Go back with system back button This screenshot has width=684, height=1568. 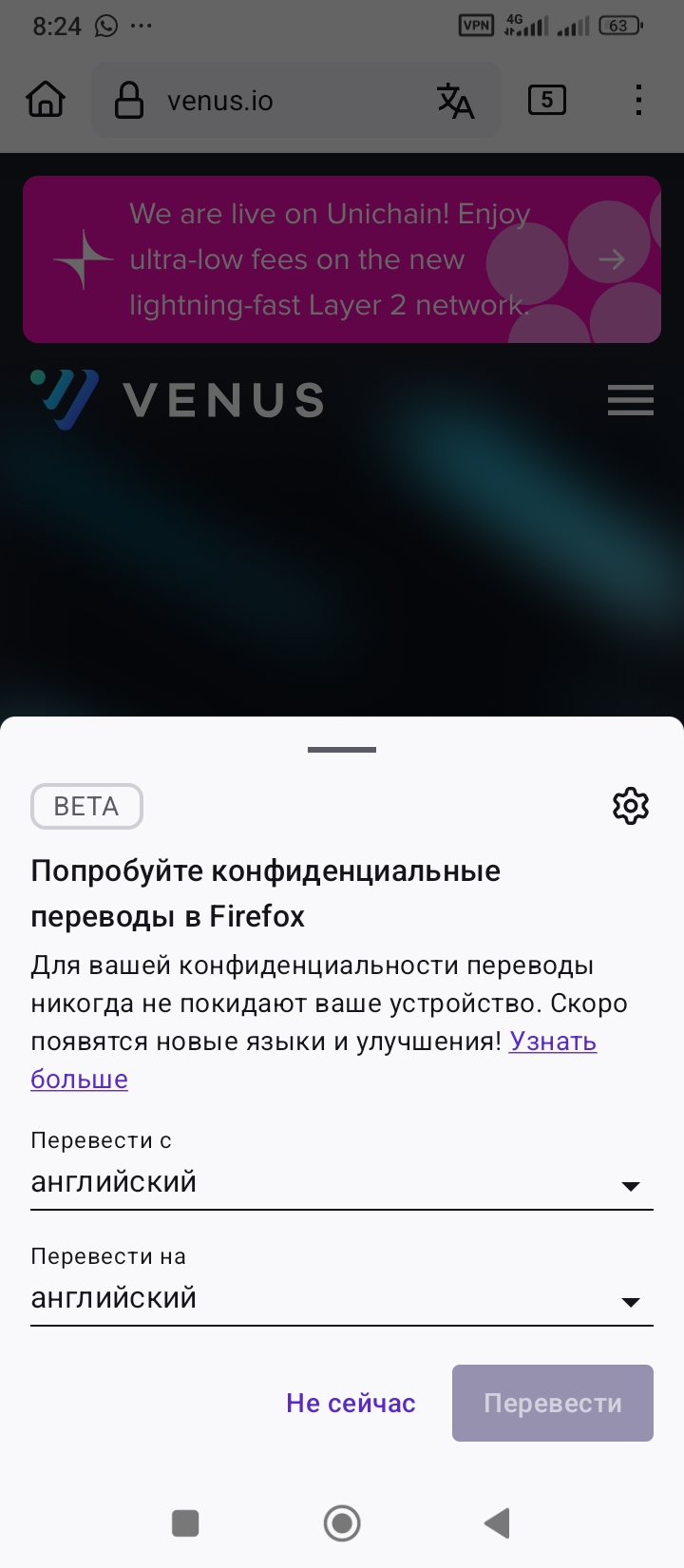pos(497,1522)
